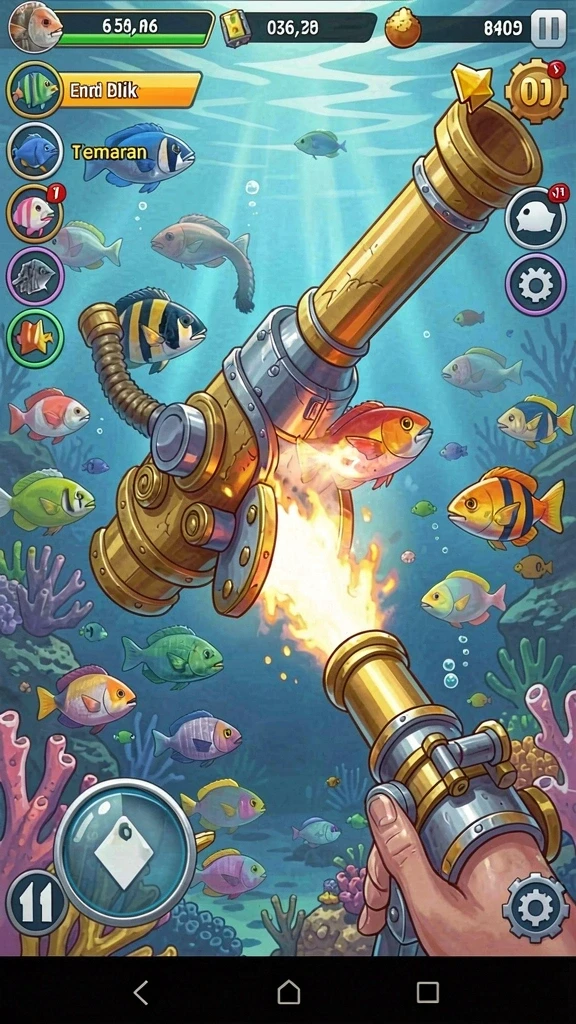Tap the double-bar button beside the fire button
This screenshot has height=1024, width=576.
pyautogui.click(x=37, y=903)
